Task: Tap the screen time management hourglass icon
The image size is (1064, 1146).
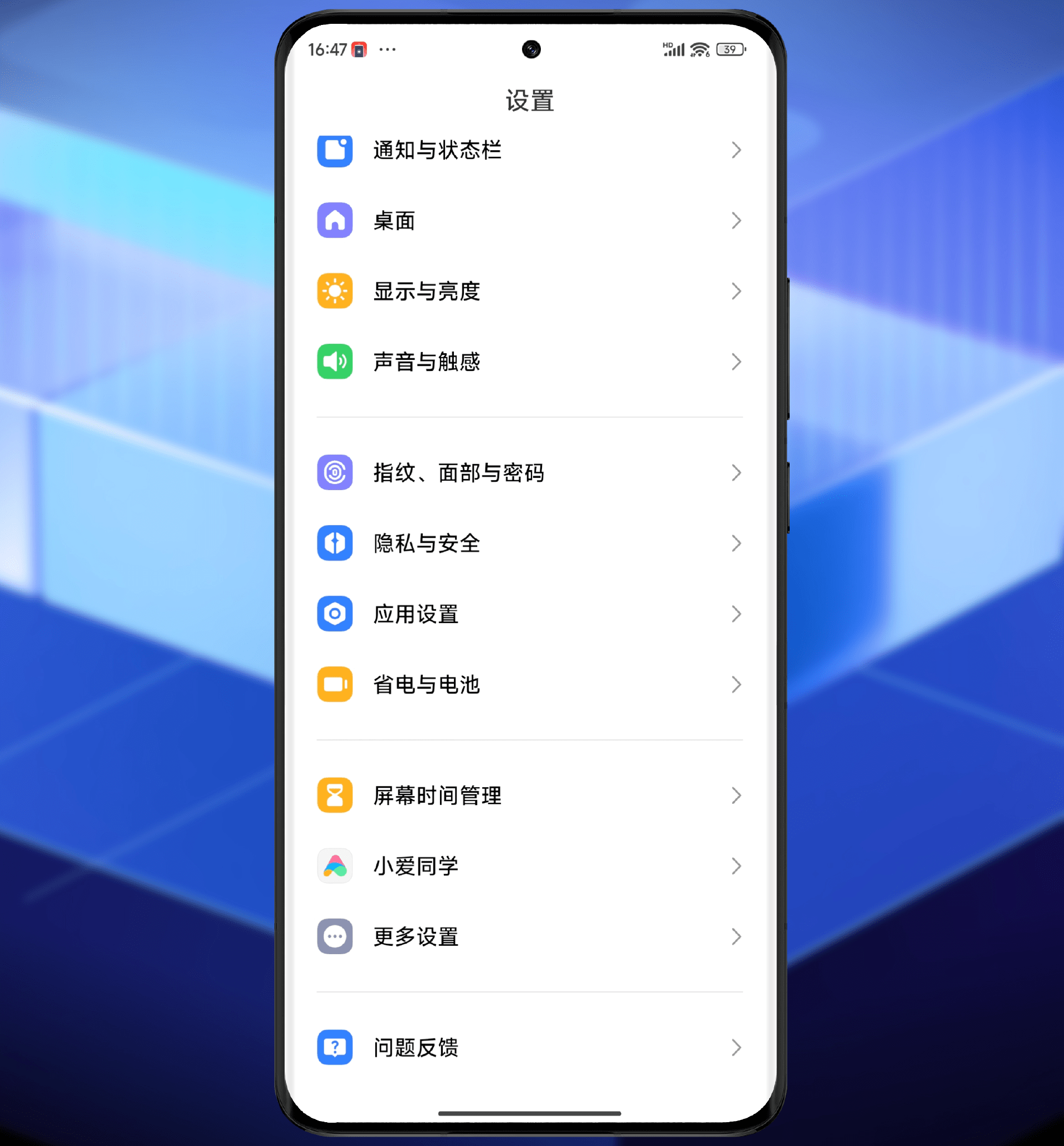Action: pos(335,795)
